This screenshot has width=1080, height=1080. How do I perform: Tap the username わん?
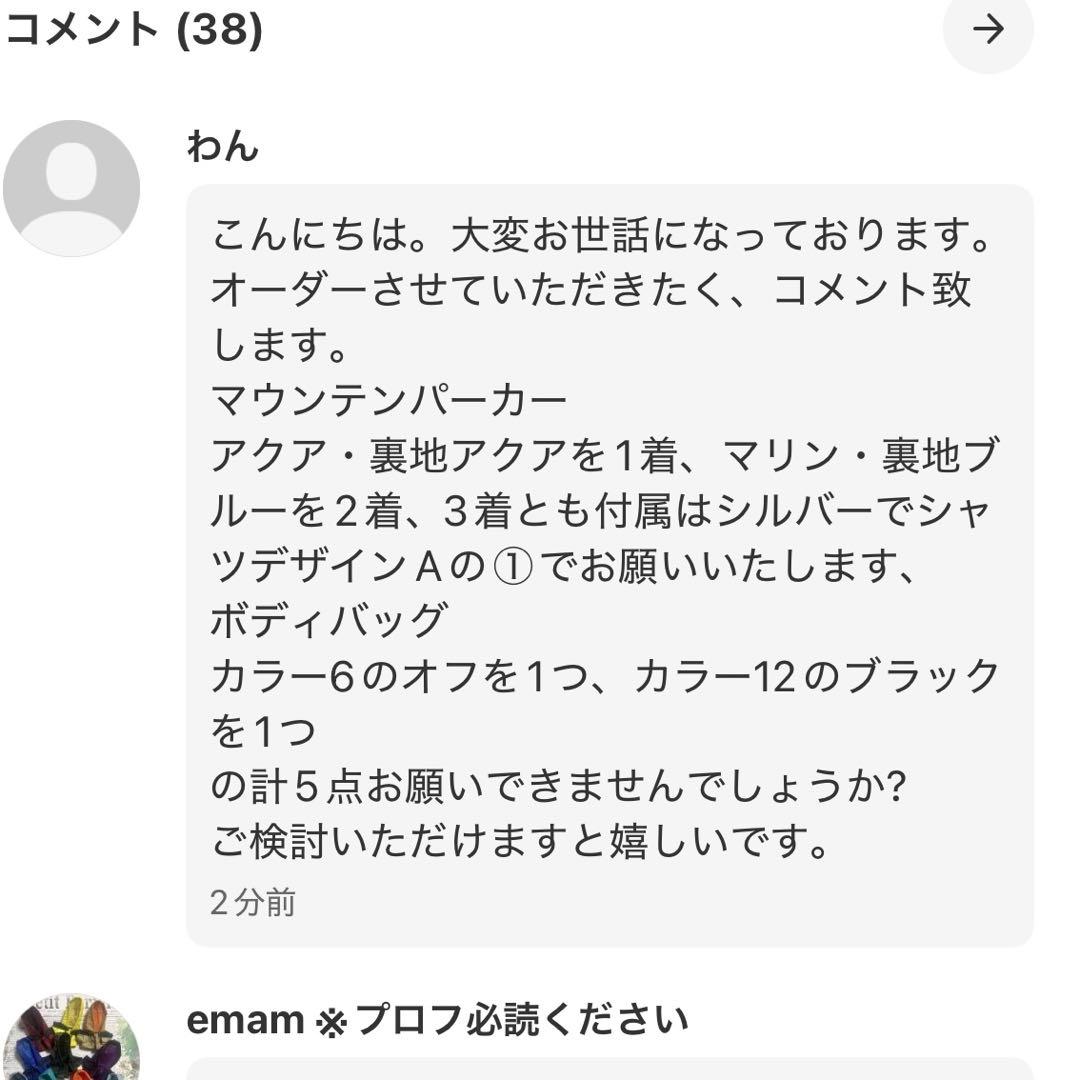pos(222,147)
